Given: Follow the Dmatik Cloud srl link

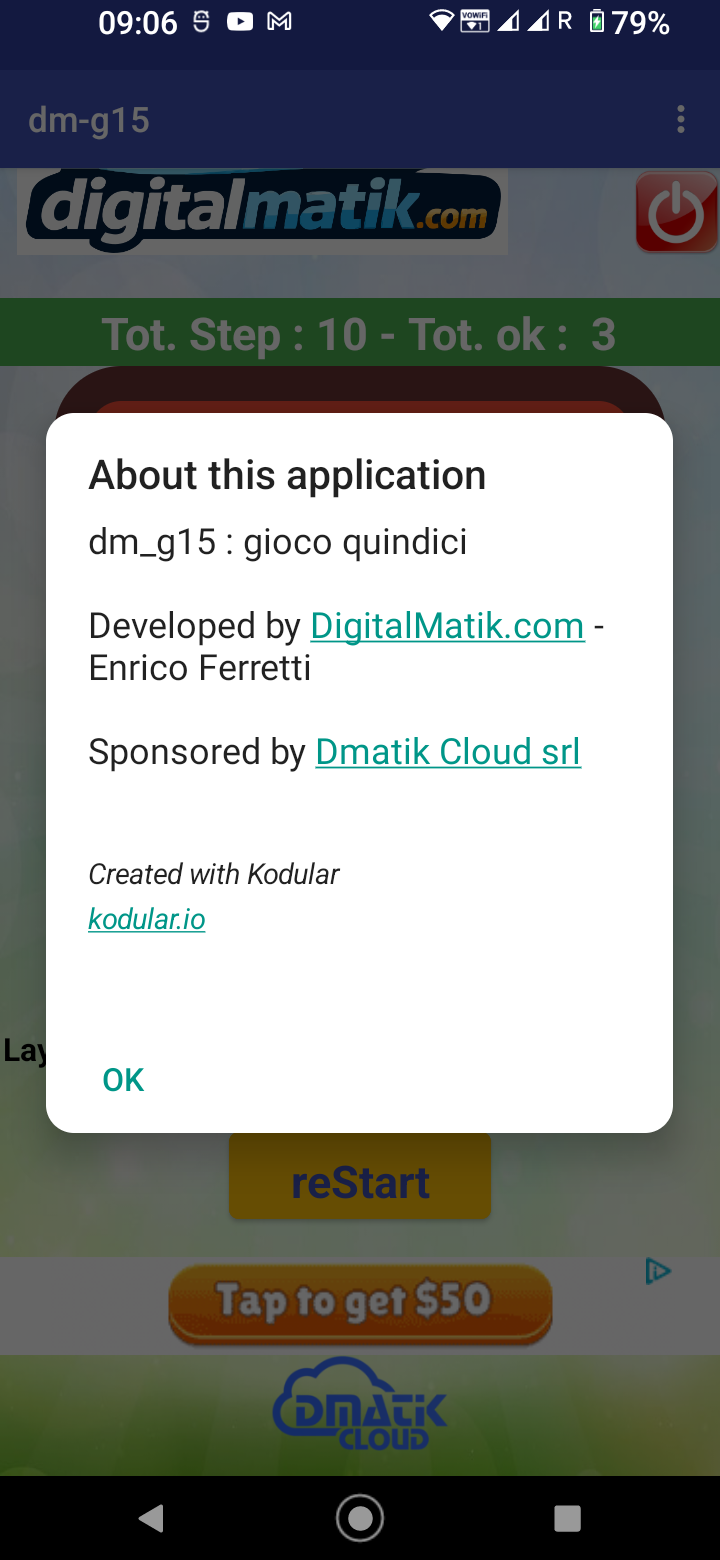Looking at the screenshot, I should tap(448, 752).
